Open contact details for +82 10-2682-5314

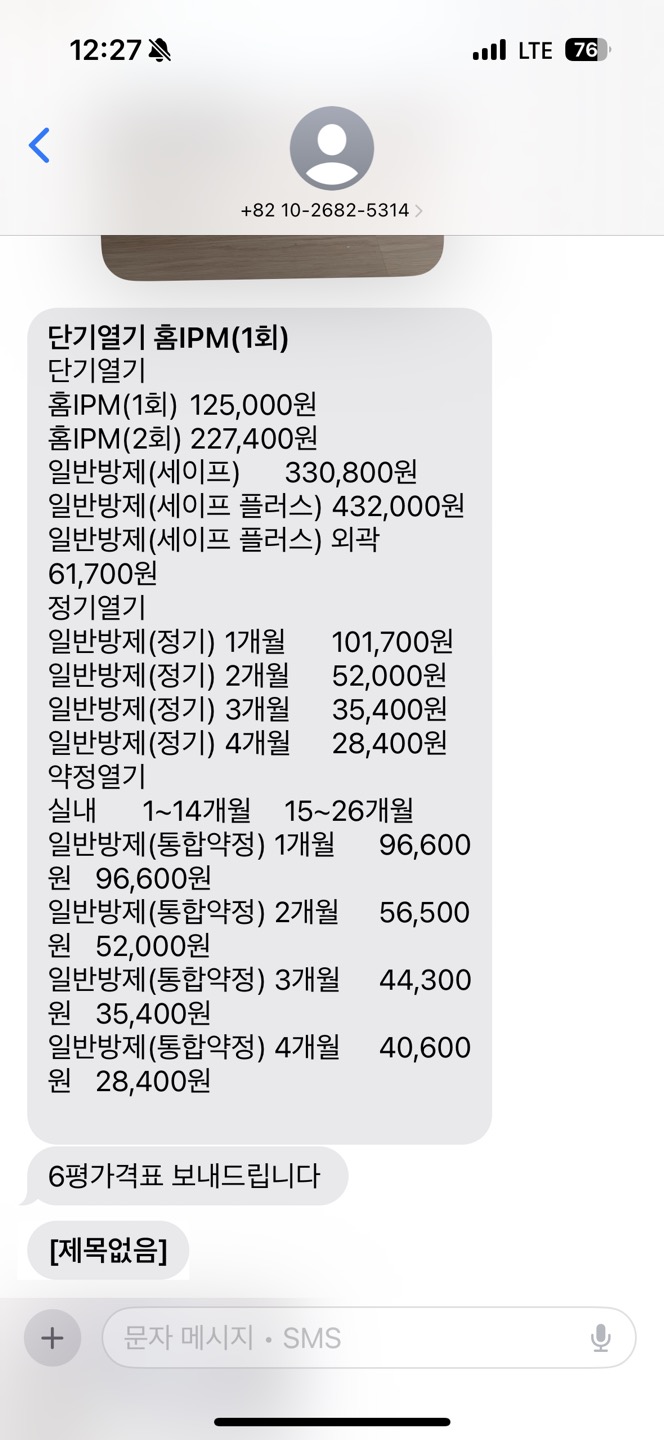point(331,163)
